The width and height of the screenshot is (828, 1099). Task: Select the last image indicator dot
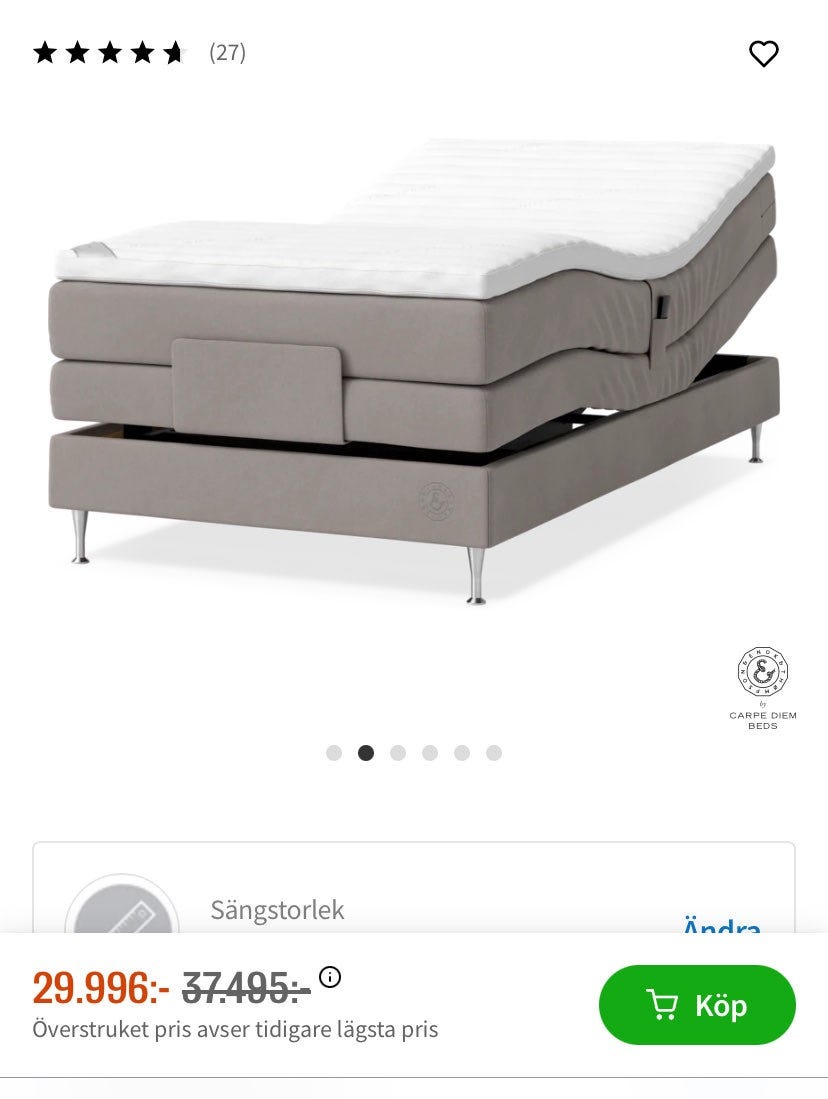pos(494,753)
